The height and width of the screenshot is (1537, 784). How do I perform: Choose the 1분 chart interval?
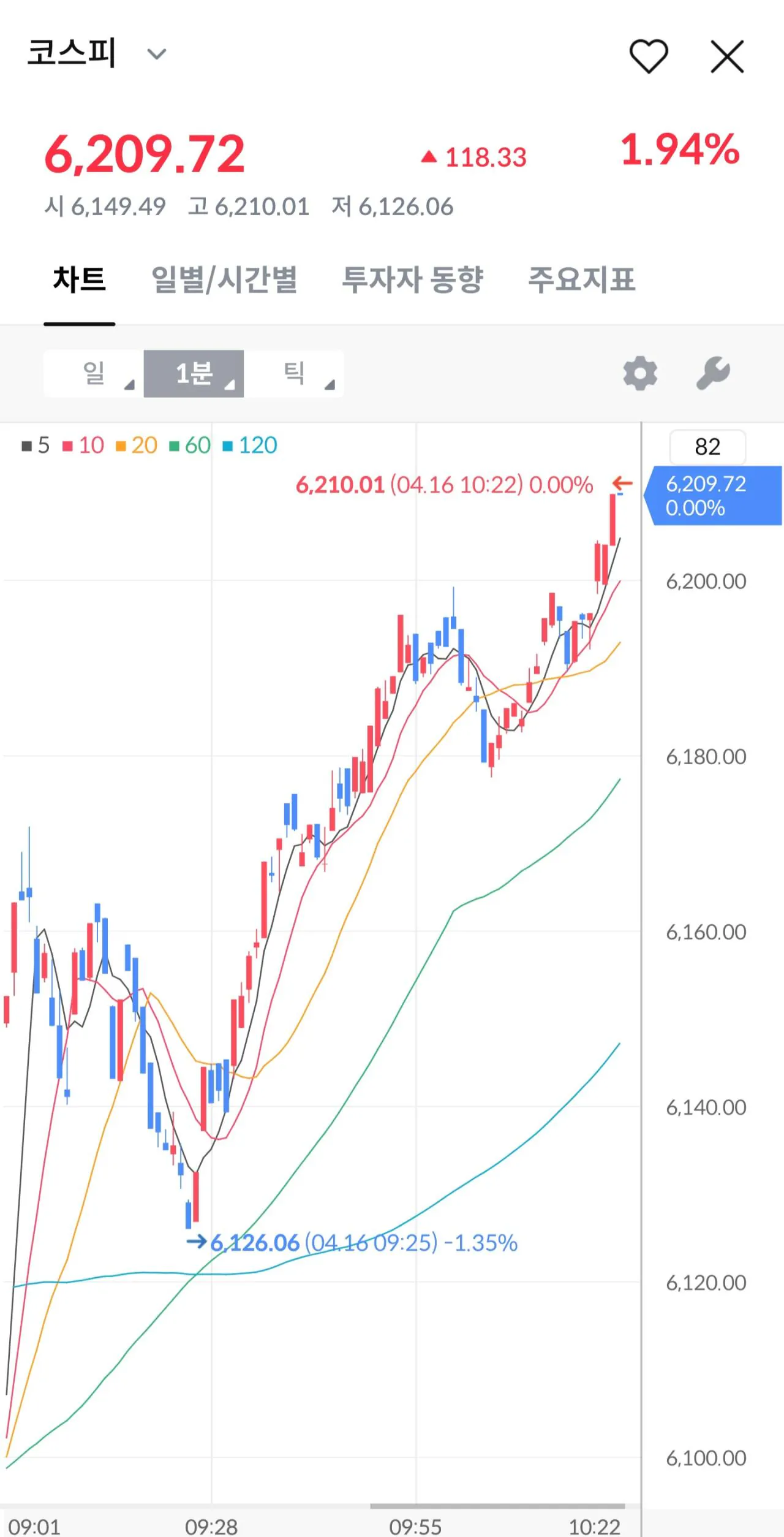coord(194,373)
